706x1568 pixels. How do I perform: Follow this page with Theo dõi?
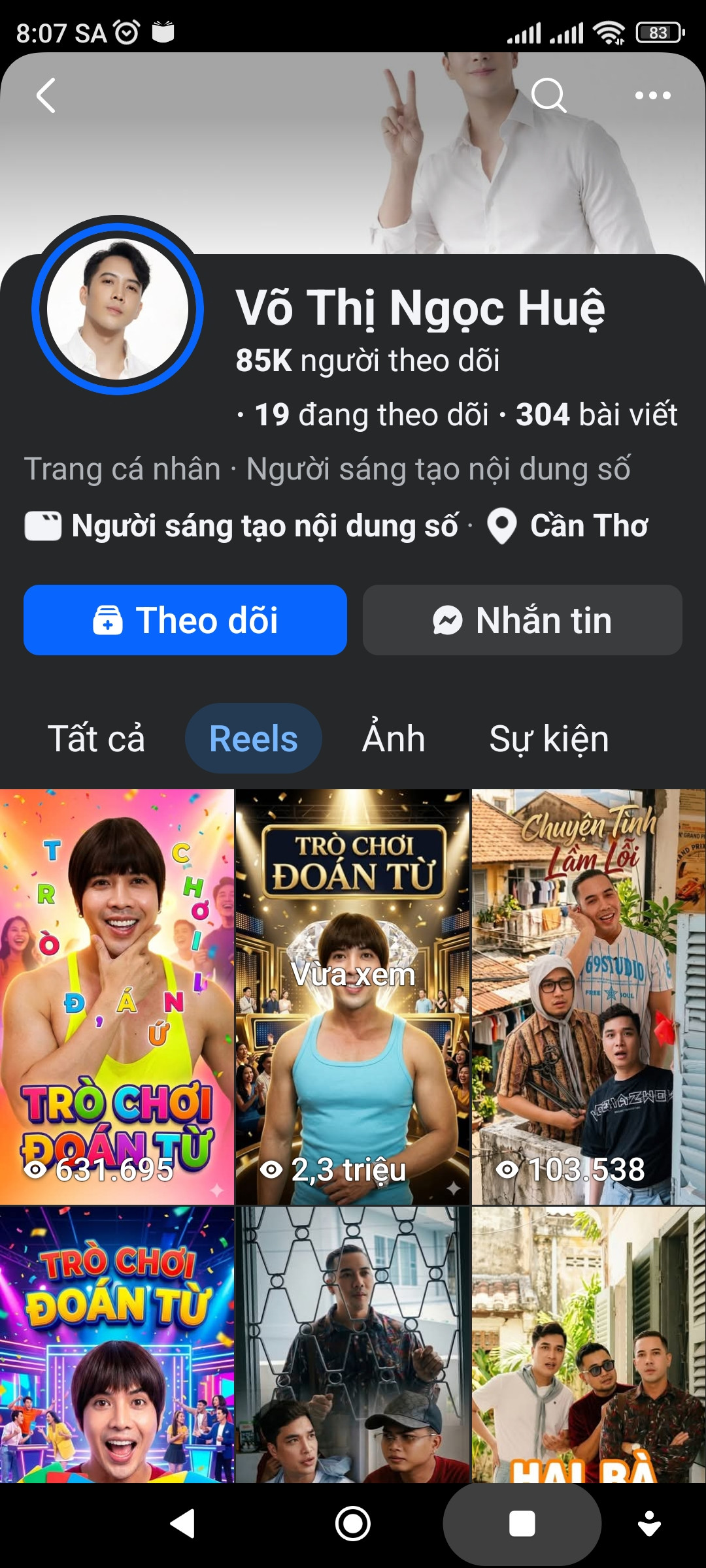tap(185, 620)
